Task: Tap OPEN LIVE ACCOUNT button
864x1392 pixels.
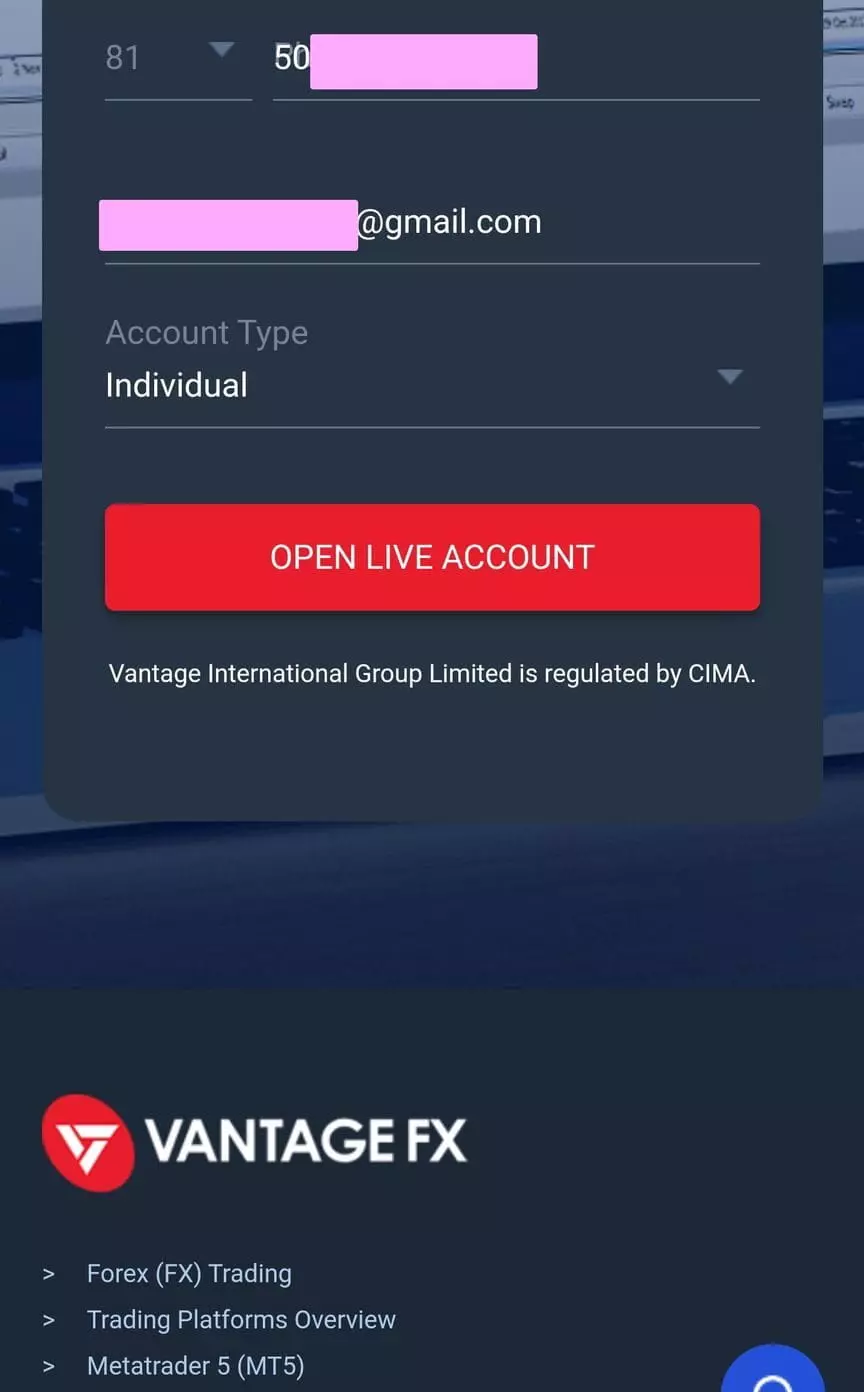Action: click(x=432, y=557)
